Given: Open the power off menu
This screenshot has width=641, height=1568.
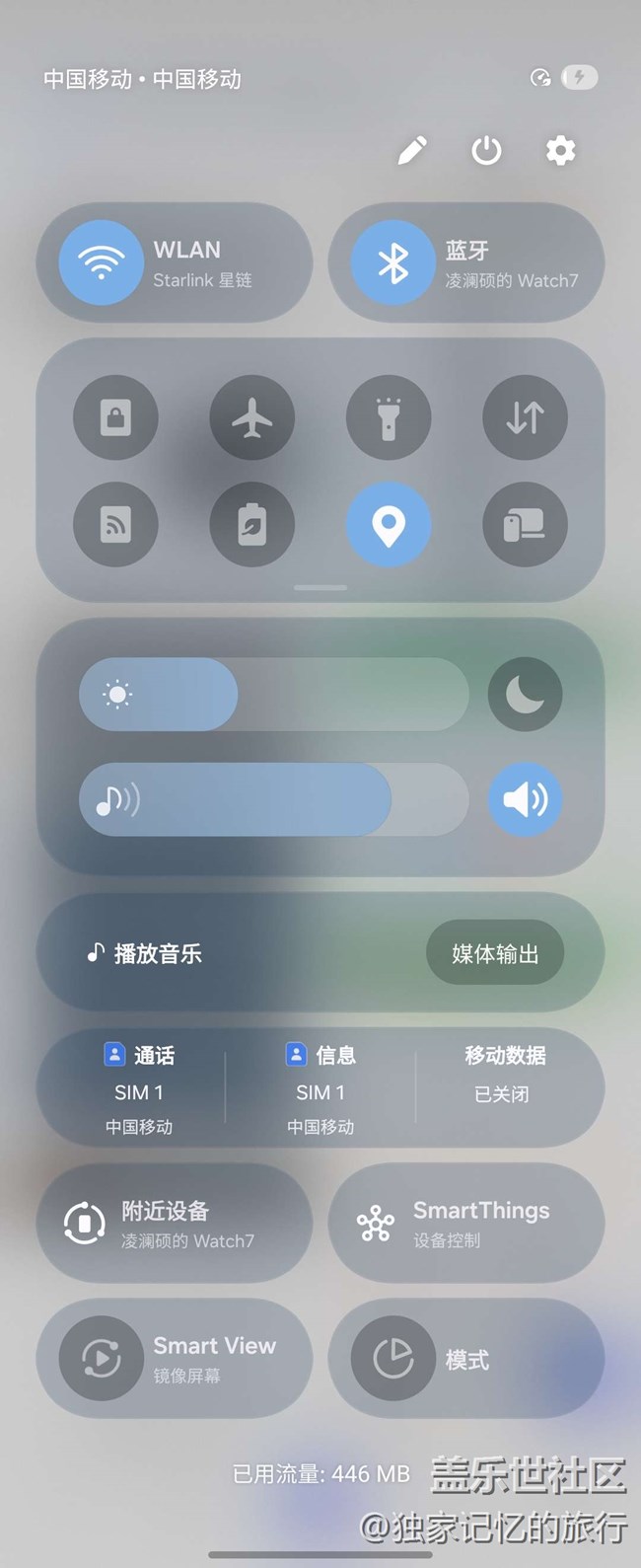Looking at the screenshot, I should [x=486, y=151].
